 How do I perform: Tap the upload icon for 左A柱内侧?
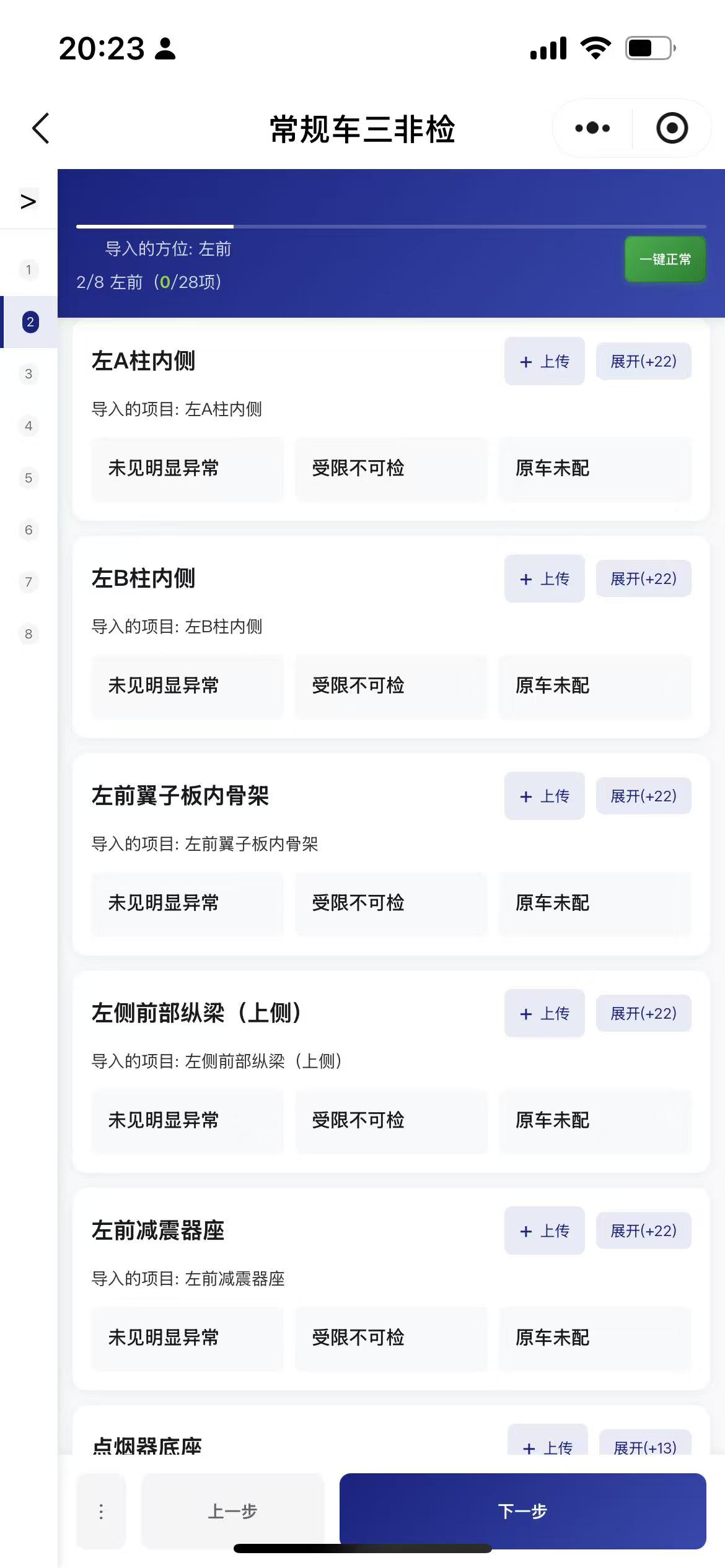tap(544, 361)
